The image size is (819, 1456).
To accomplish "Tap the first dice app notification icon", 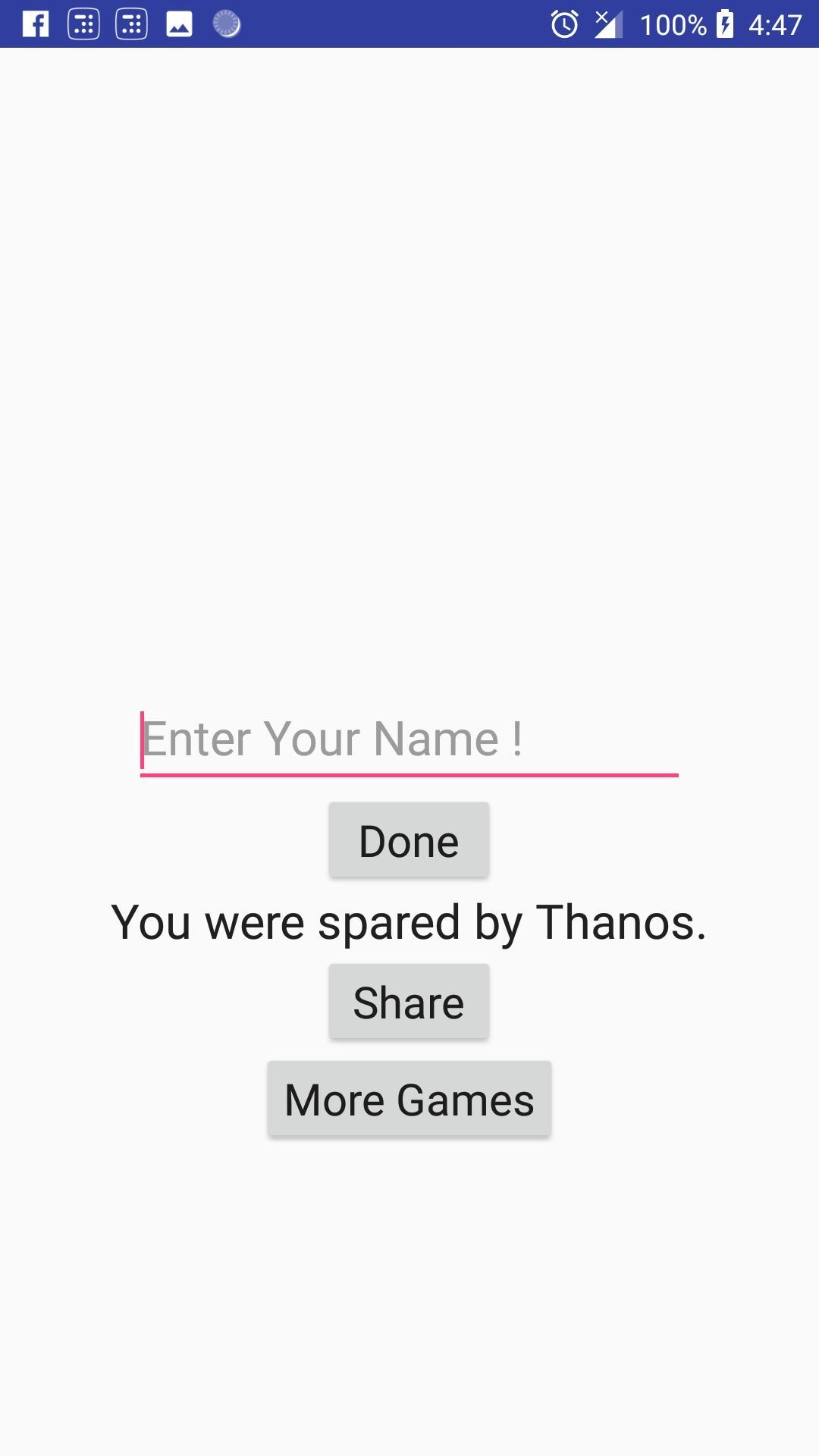I will pos(83,25).
